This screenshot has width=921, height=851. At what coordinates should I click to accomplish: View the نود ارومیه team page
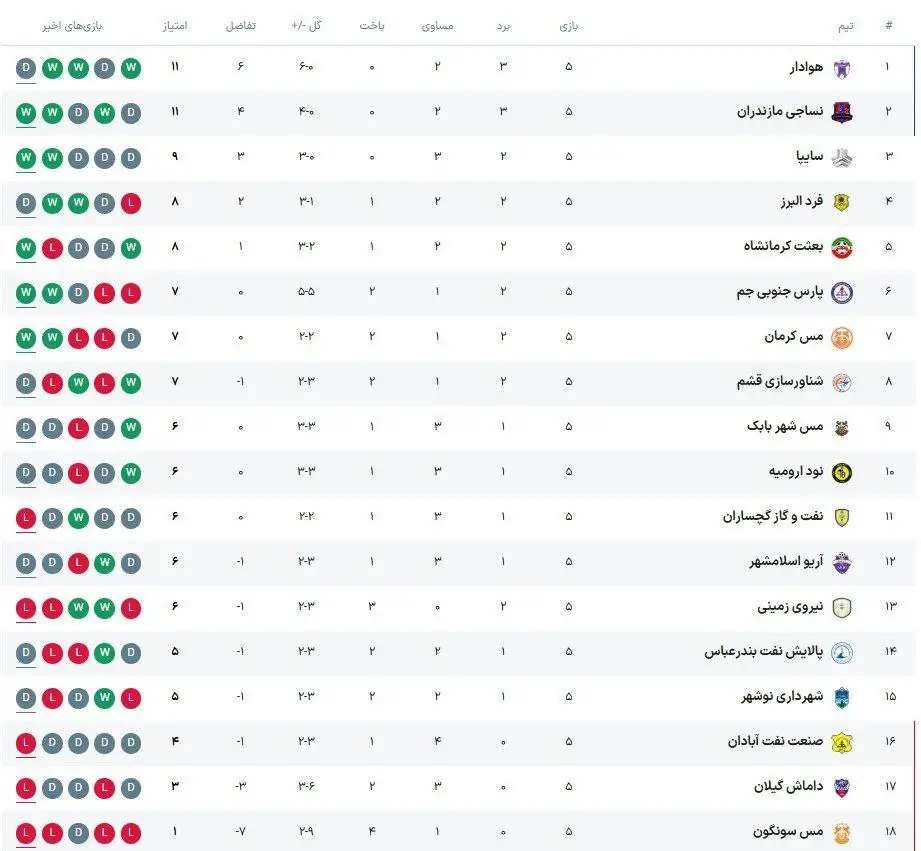(x=796, y=471)
